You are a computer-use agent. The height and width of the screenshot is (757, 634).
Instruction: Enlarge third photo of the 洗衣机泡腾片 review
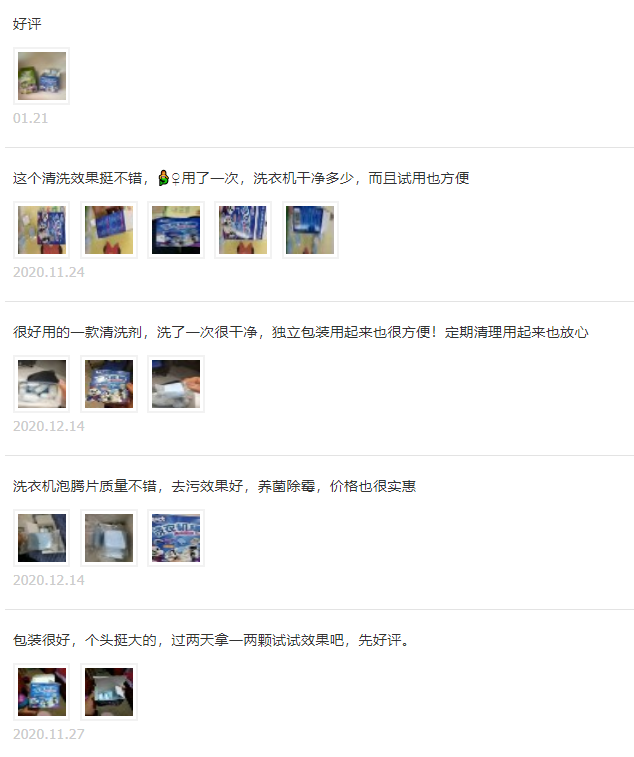176,538
